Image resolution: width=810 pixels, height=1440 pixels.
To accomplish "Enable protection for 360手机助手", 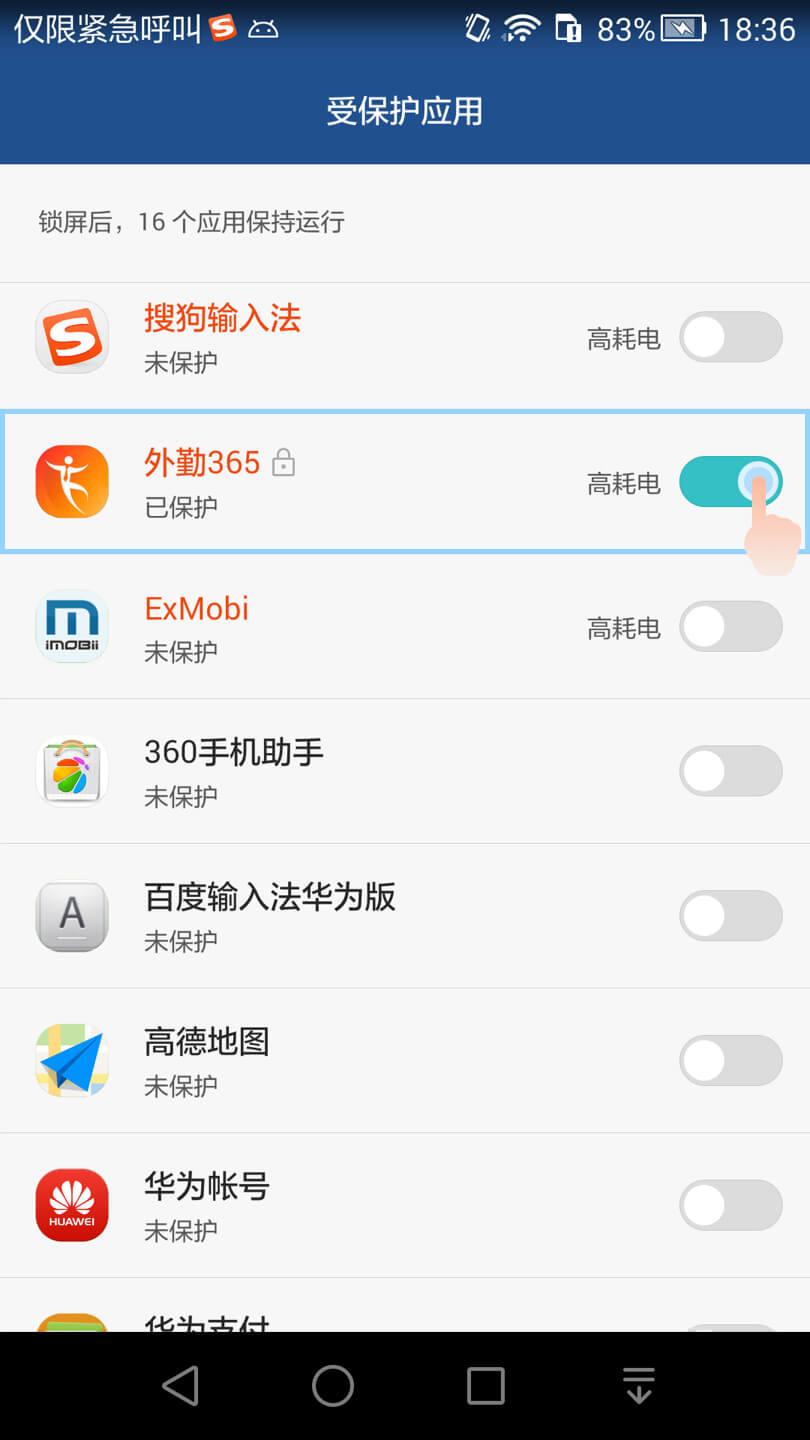I will [x=730, y=771].
